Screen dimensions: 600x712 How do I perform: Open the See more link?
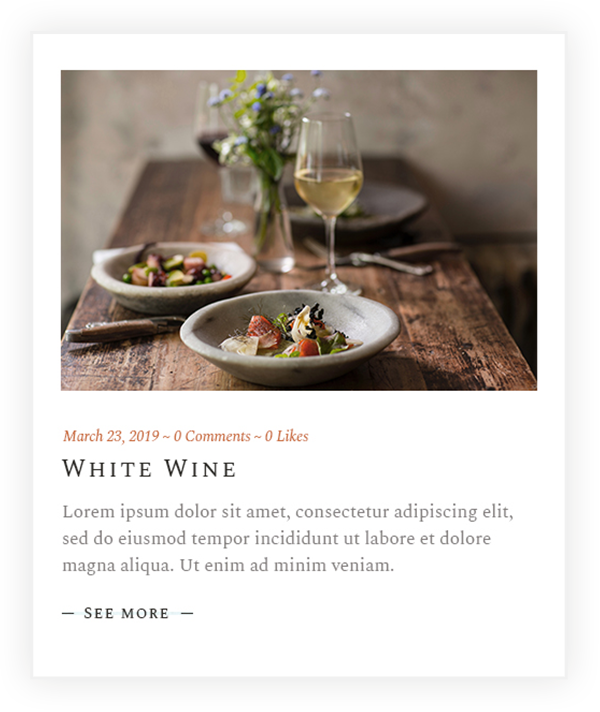(127, 613)
